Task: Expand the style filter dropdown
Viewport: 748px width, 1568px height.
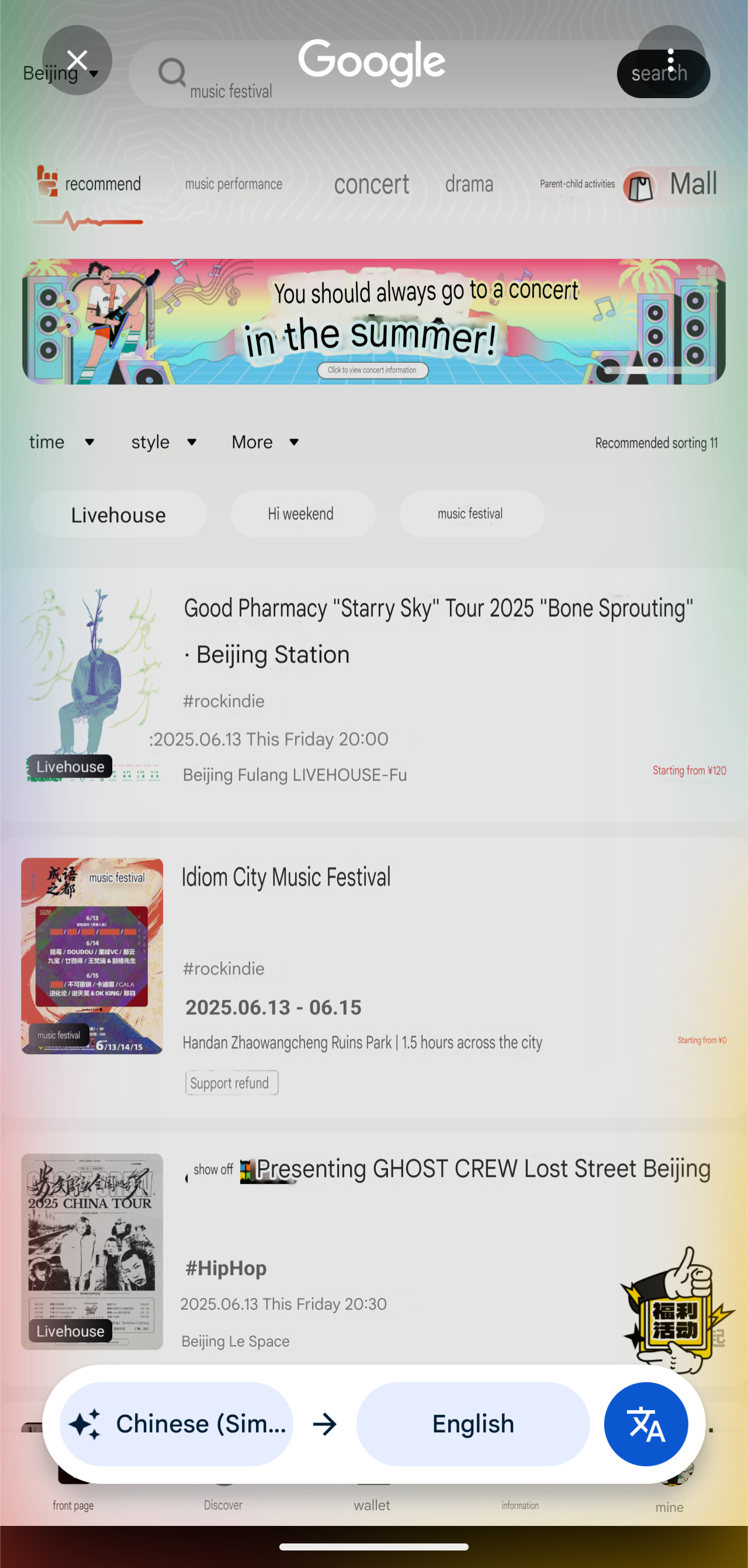Action: tap(164, 442)
